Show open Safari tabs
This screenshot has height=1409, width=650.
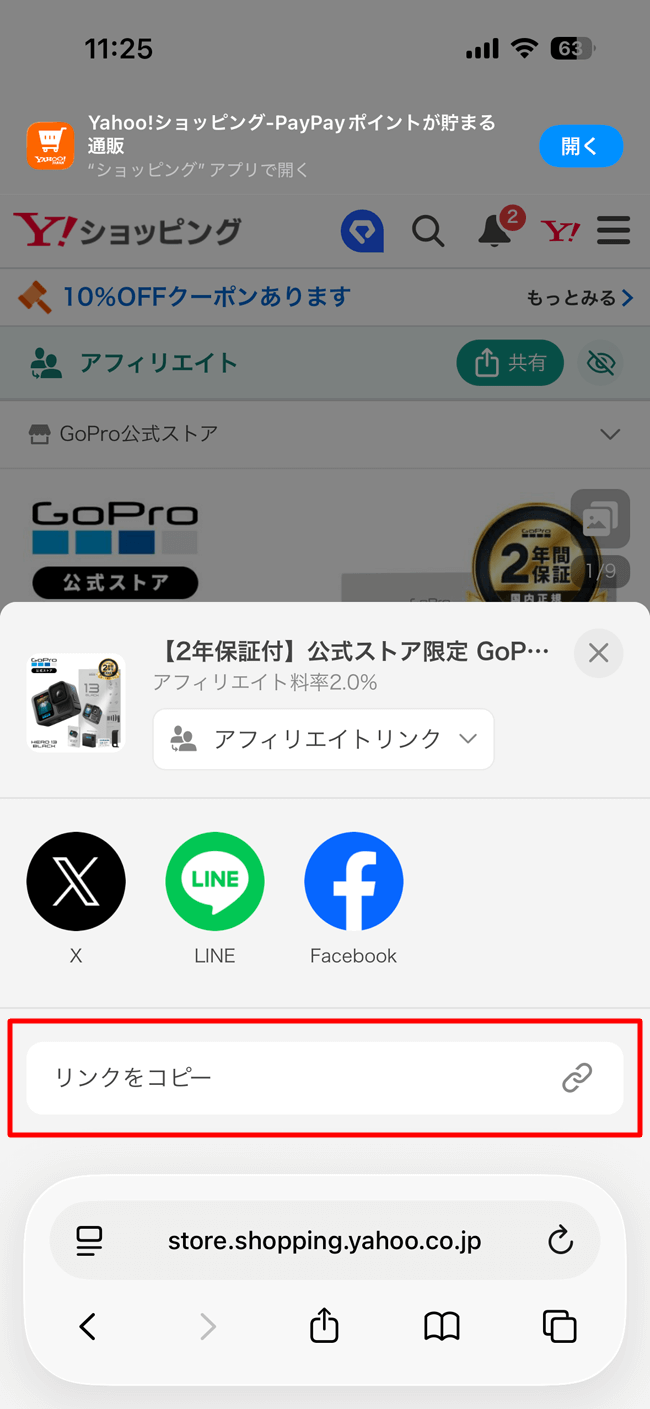559,1326
